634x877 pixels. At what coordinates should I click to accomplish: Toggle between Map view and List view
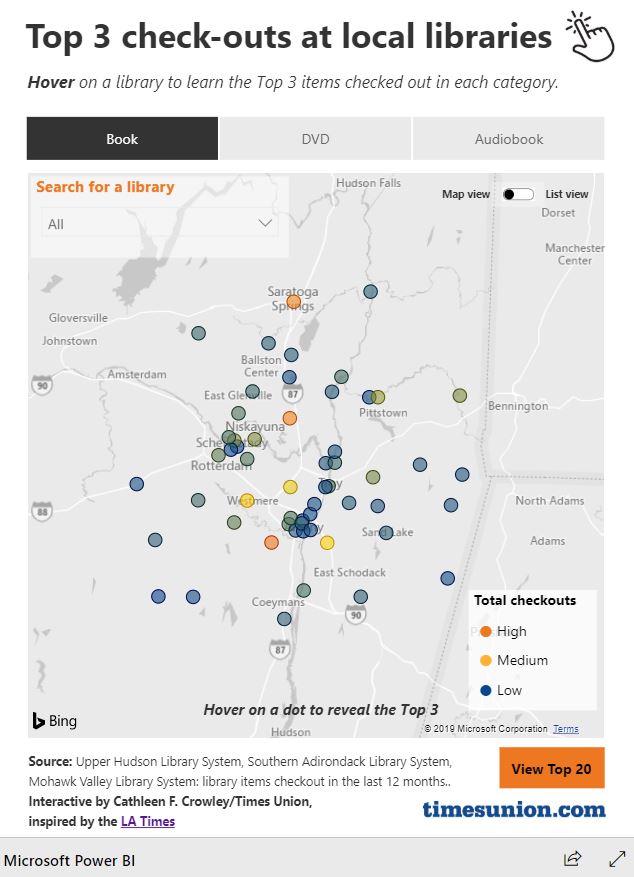(518, 194)
